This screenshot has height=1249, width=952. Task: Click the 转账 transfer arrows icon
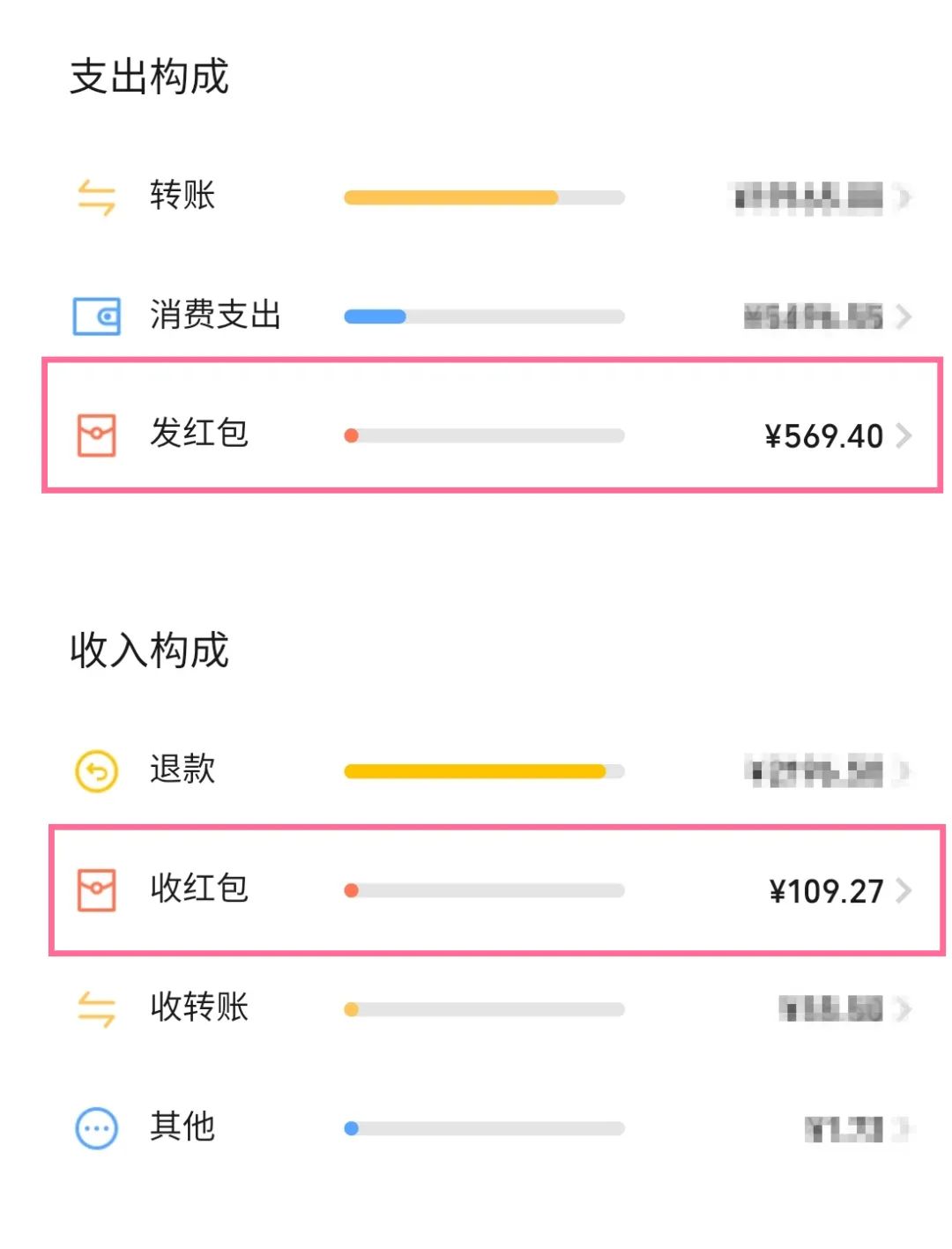click(95, 197)
